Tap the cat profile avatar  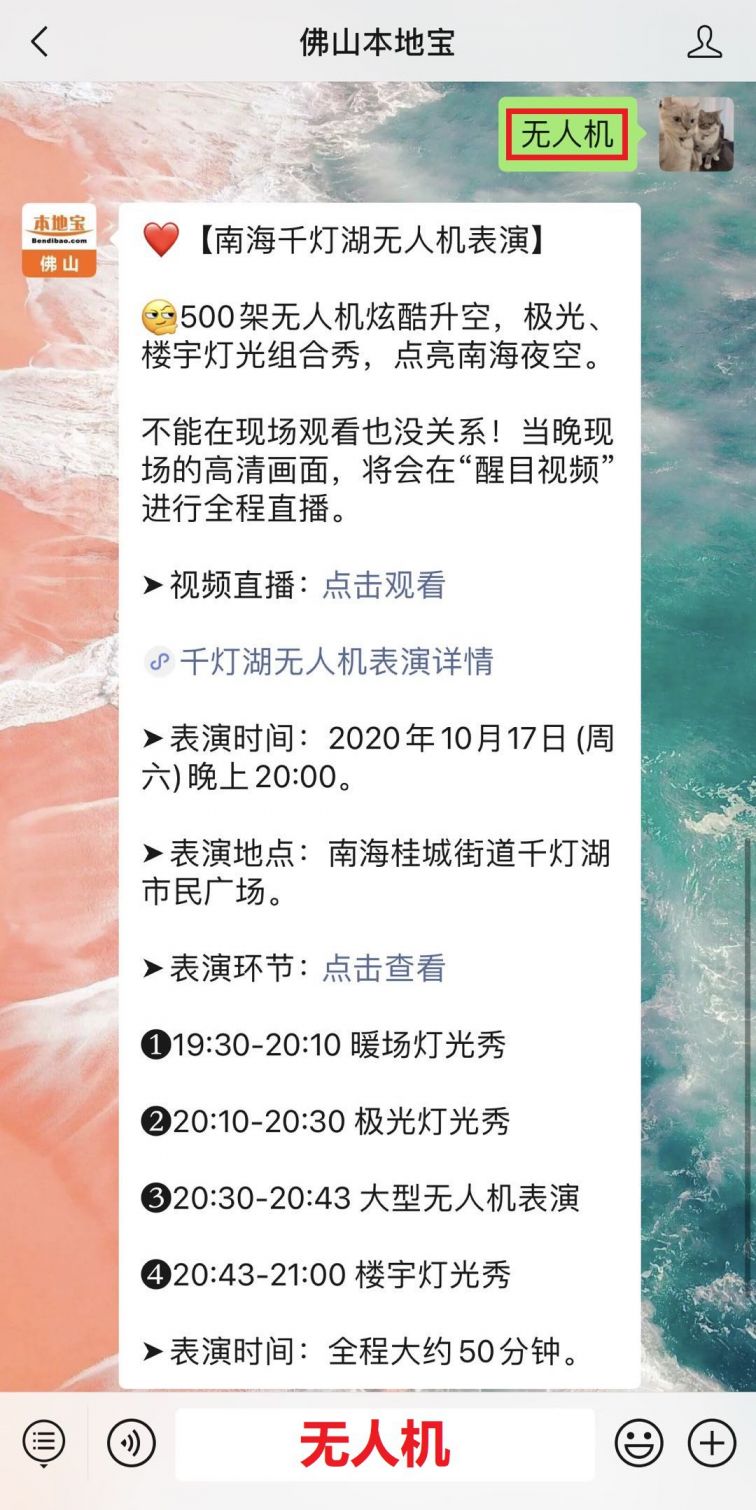pyautogui.click(x=696, y=134)
